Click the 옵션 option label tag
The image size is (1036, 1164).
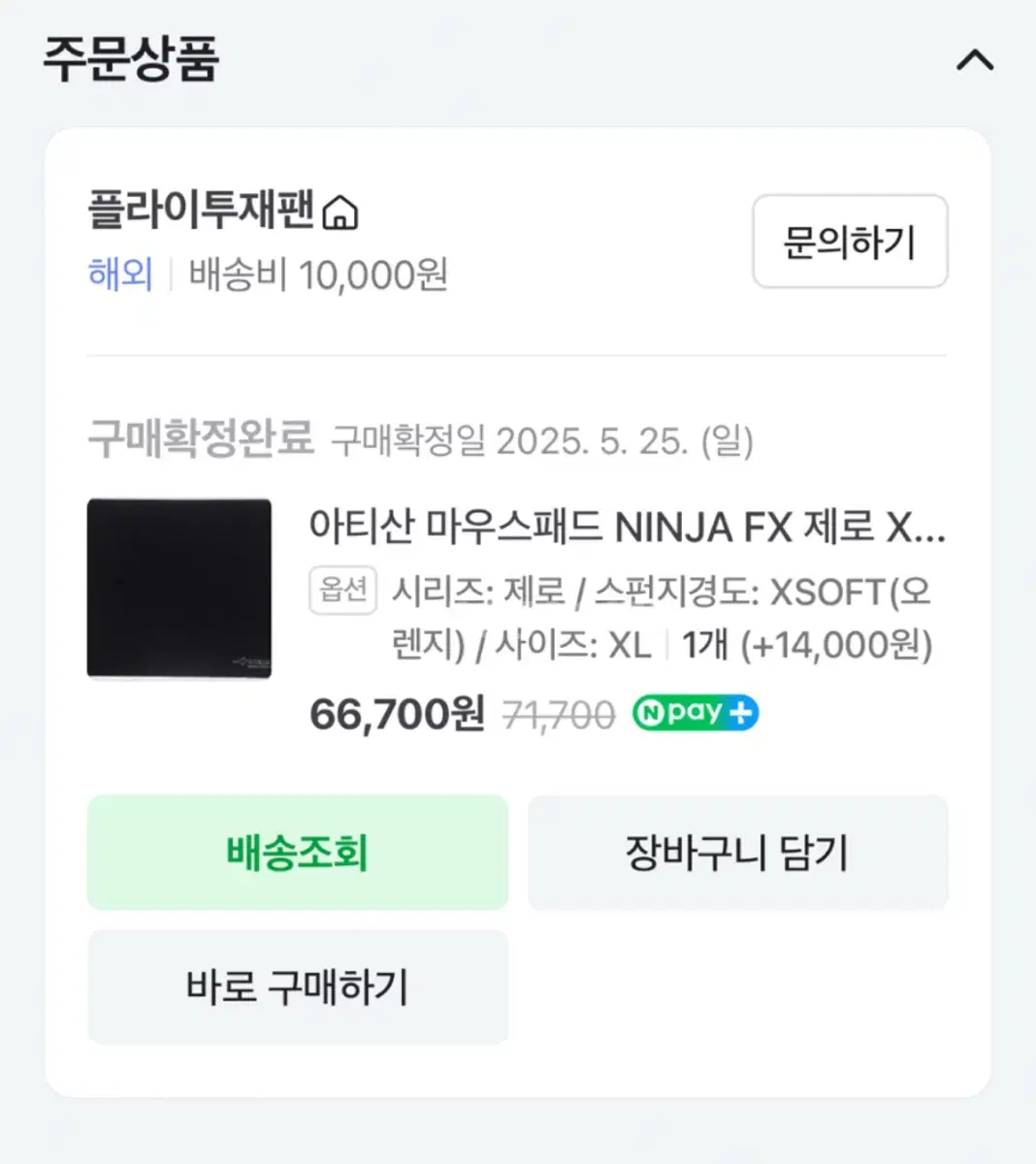[x=343, y=590]
